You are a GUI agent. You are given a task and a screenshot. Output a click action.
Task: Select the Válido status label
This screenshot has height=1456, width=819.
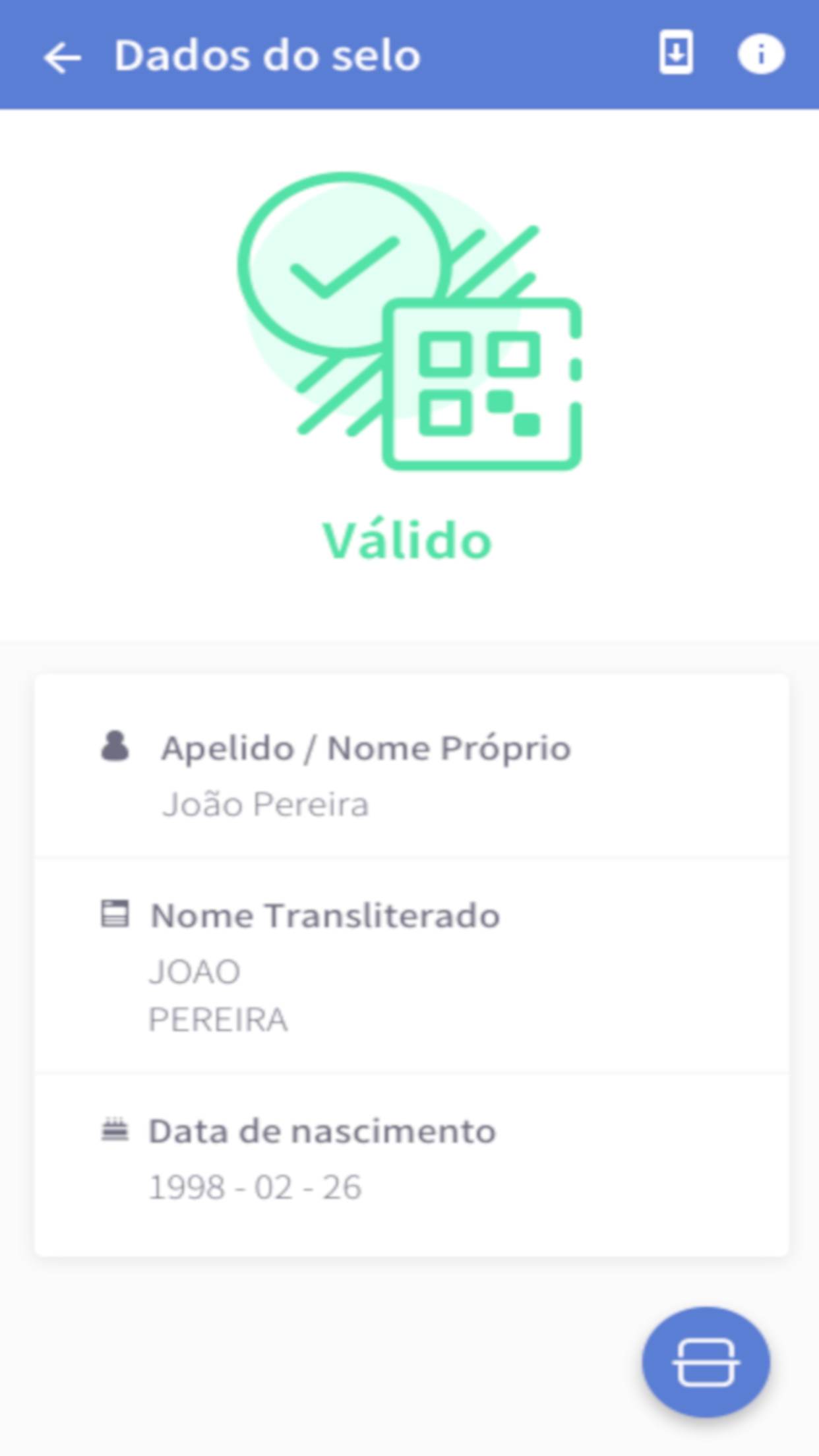pyautogui.click(x=408, y=540)
